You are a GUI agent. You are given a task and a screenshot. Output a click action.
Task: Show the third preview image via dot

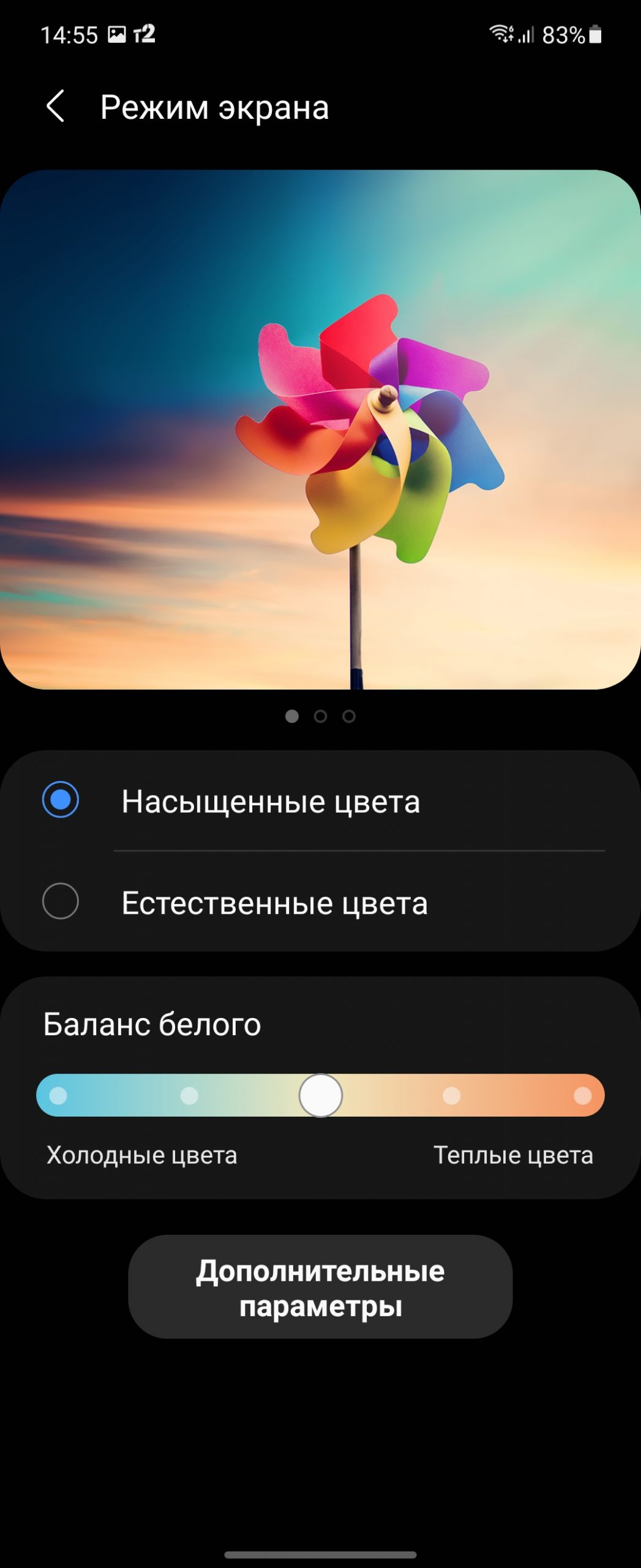(349, 716)
